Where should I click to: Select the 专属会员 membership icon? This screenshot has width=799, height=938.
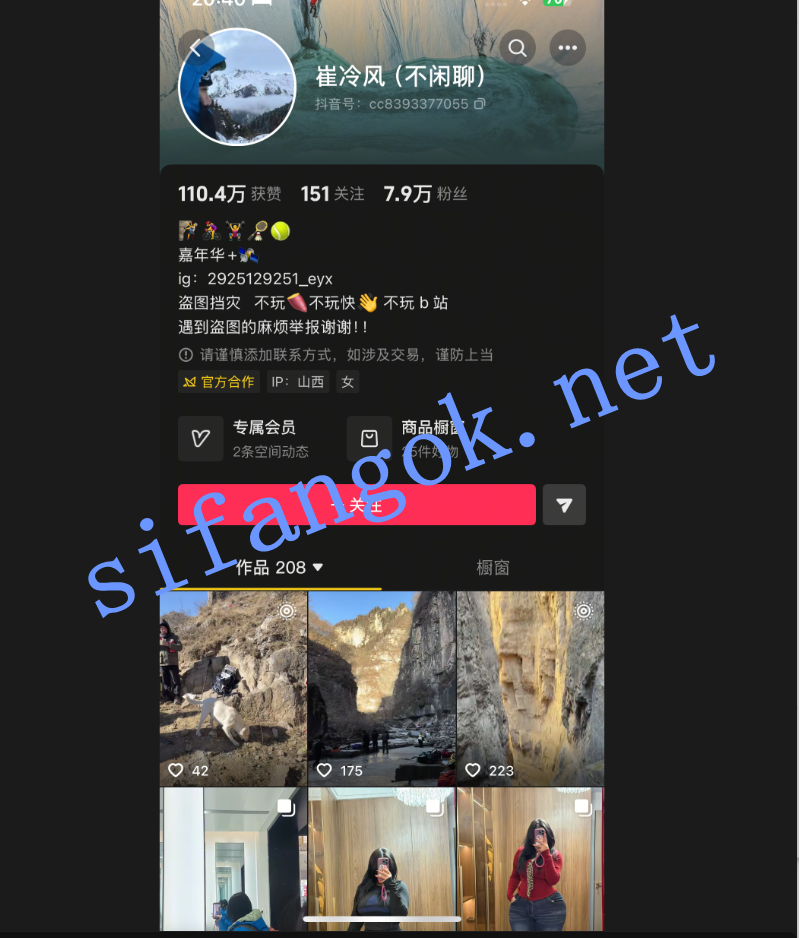click(200, 438)
